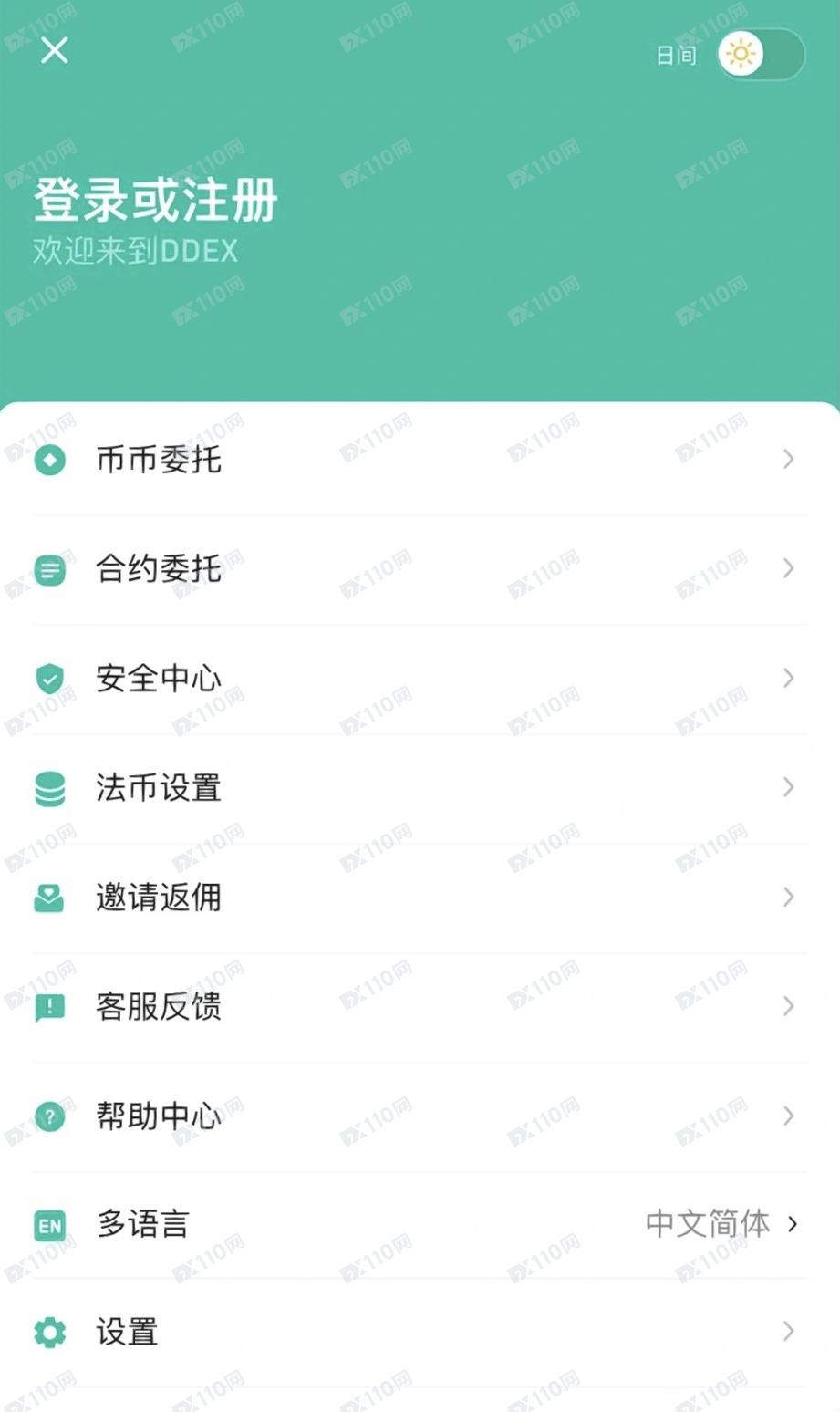Toggle the 日间 day mode switch
Viewport: 840px width, 1412px height.
pyautogui.click(x=761, y=55)
